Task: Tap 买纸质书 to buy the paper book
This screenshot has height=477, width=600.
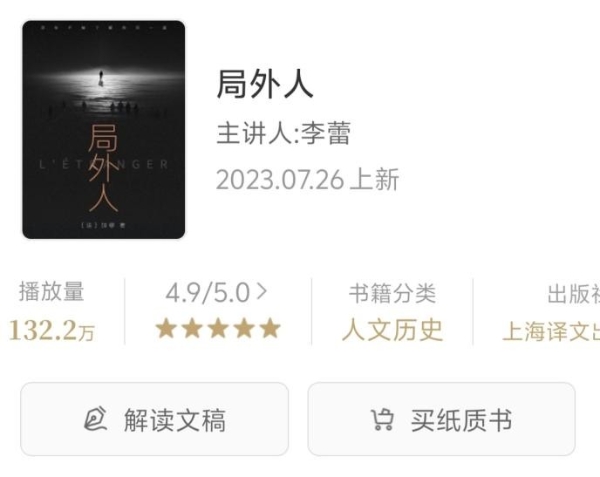Action: click(x=441, y=420)
